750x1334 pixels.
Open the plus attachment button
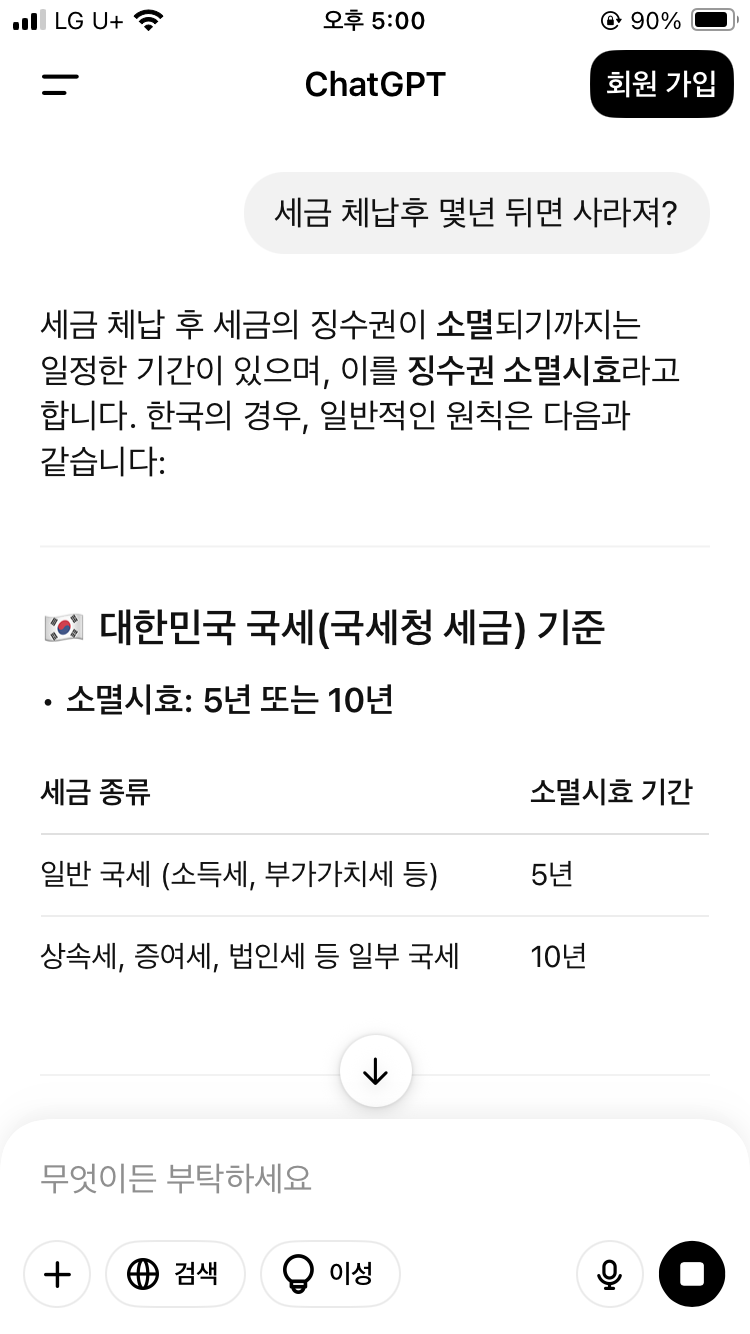[x=57, y=1274]
